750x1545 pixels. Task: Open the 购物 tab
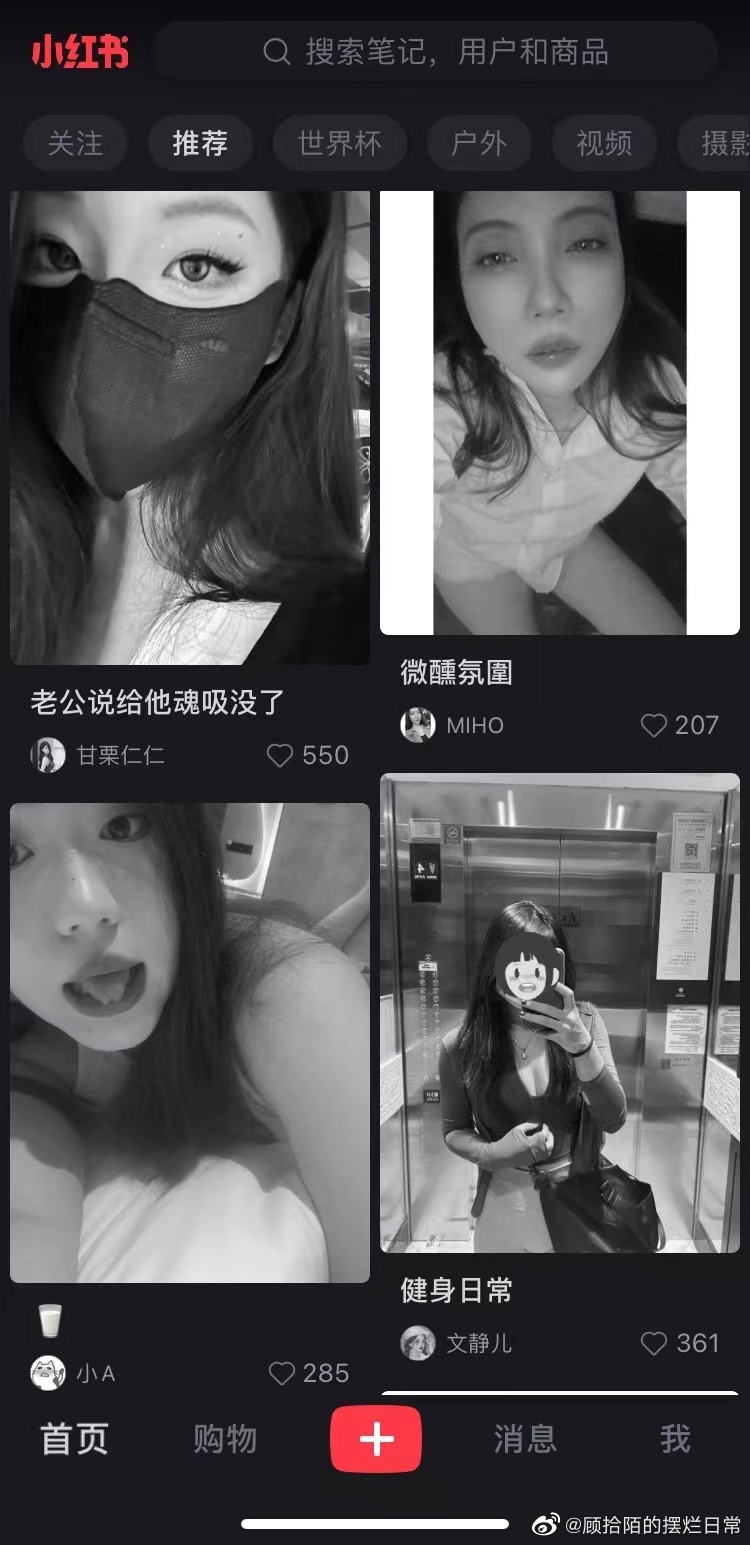pyautogui.click(x=225, y=1439)
